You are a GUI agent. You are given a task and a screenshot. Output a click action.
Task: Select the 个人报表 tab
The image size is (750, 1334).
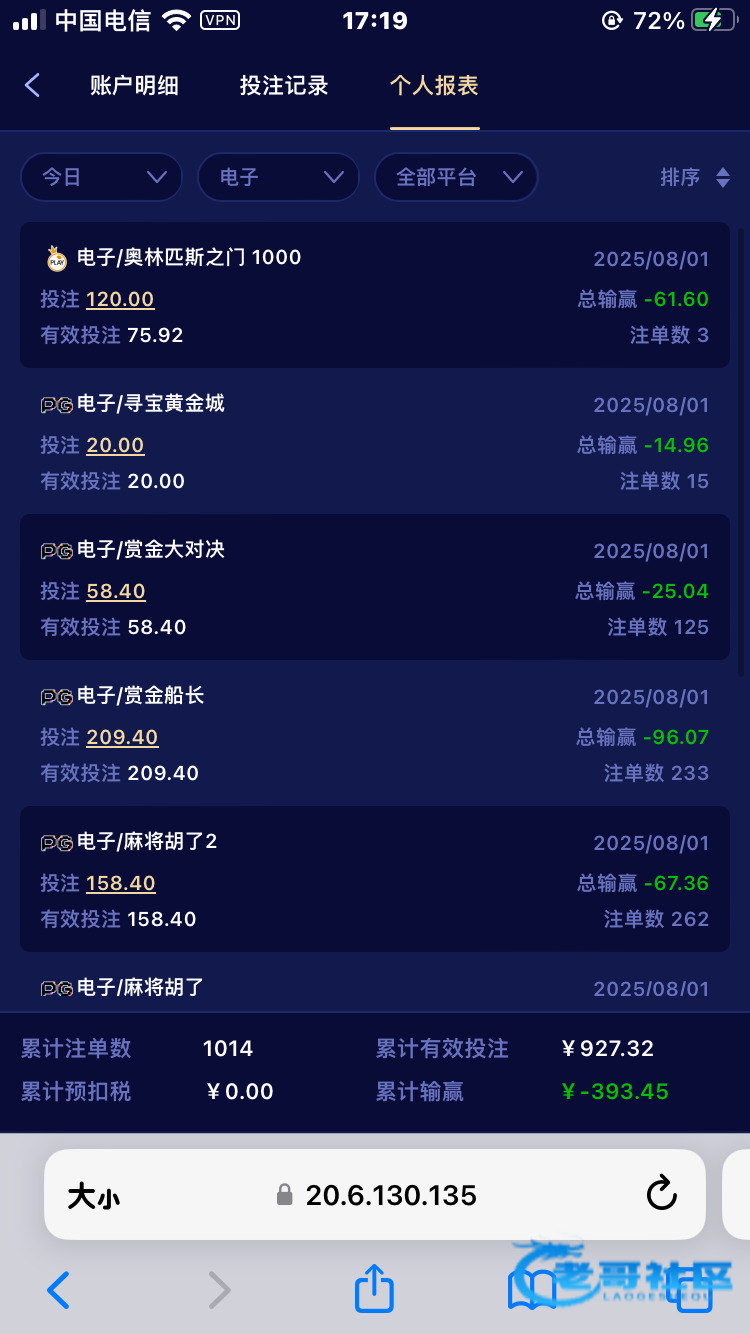coord(434,86)
